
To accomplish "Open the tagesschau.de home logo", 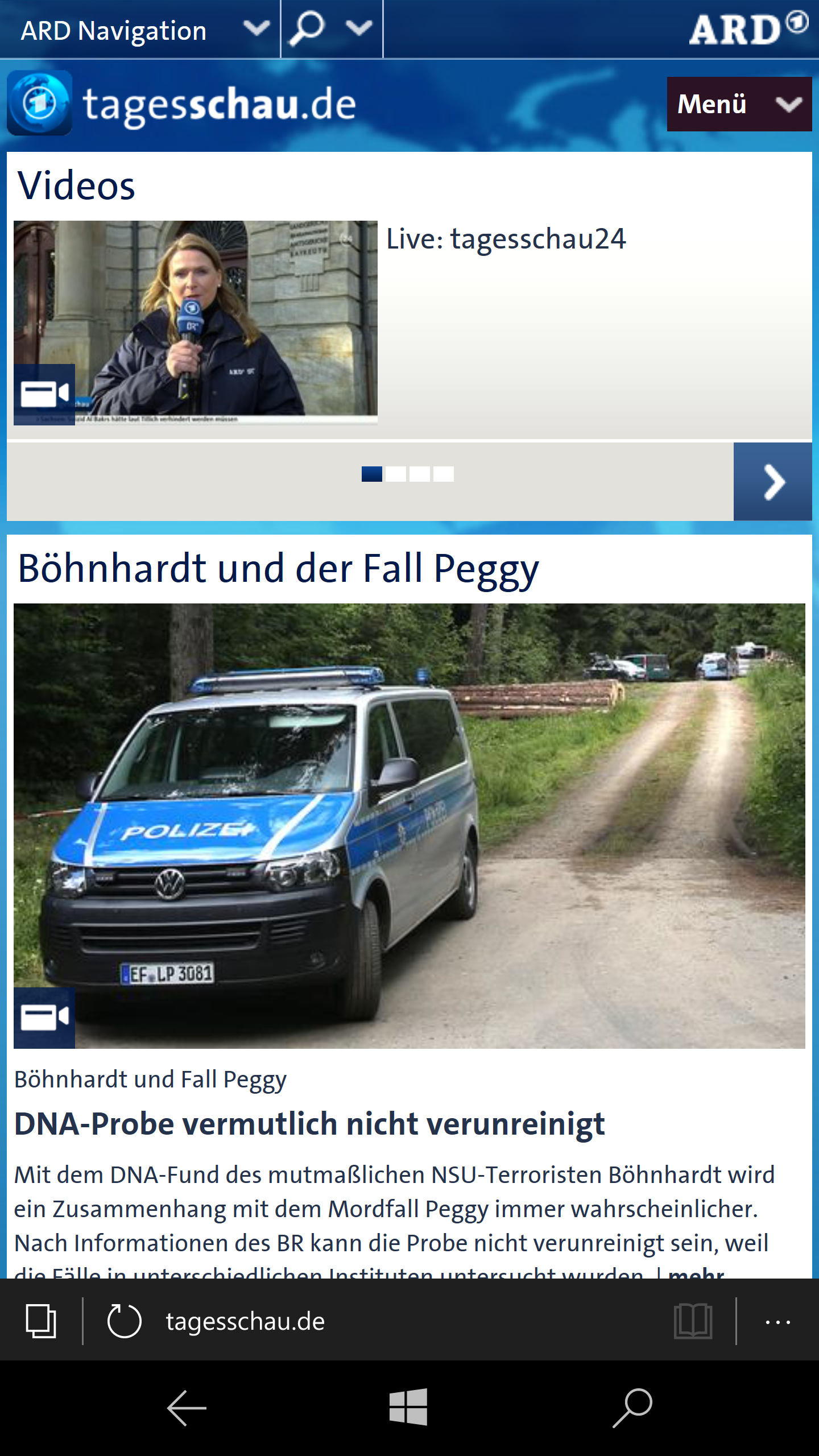I will [x=182, y=104].
